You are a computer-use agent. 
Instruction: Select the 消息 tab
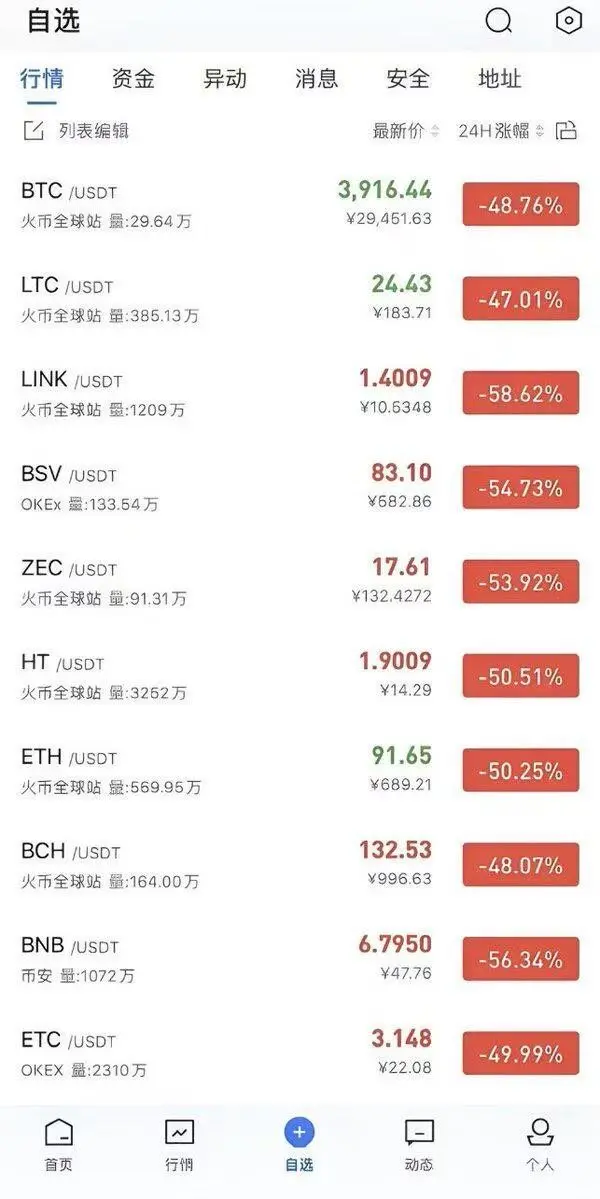click(316, 79)
